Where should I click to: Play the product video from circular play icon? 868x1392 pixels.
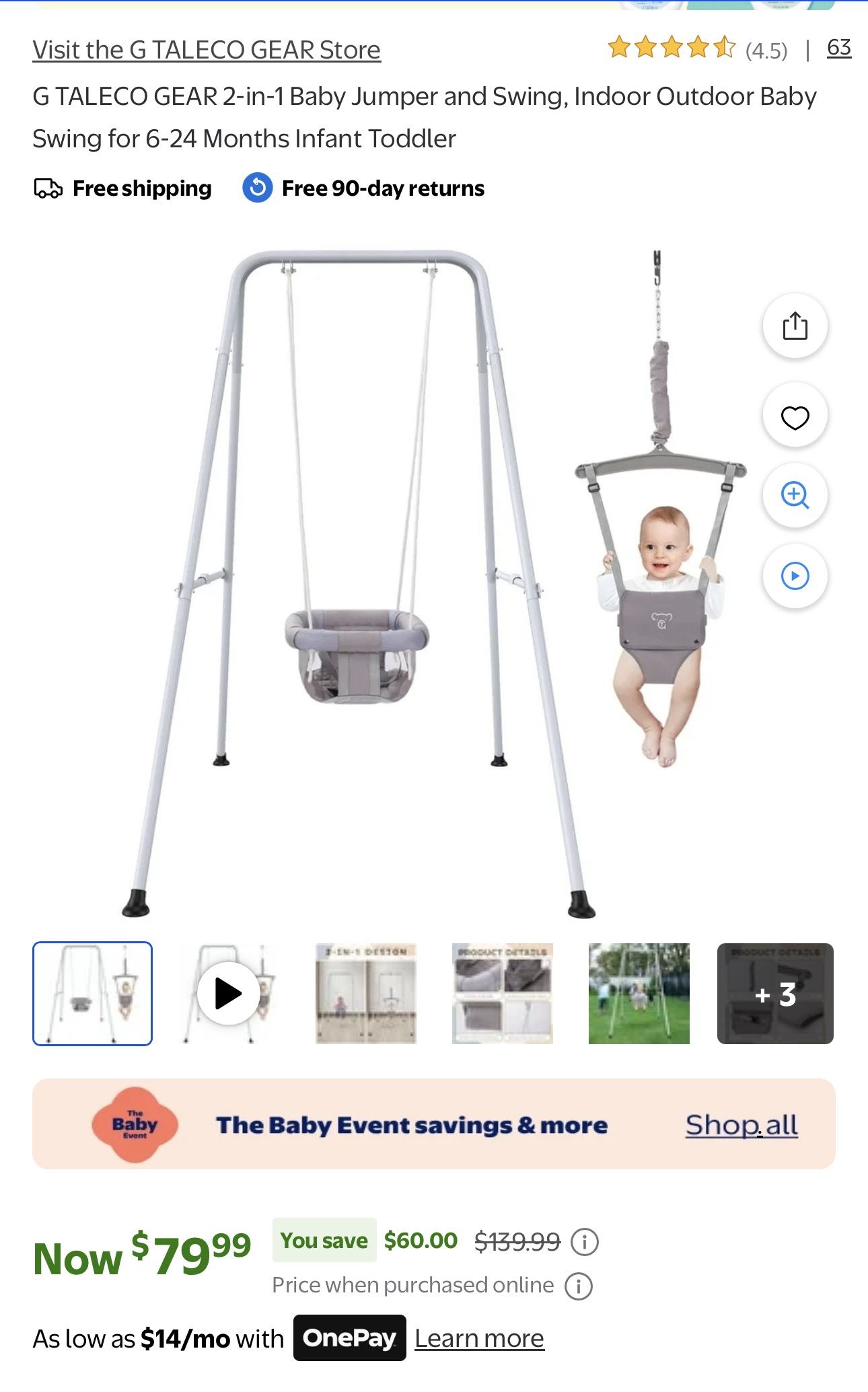795,576
